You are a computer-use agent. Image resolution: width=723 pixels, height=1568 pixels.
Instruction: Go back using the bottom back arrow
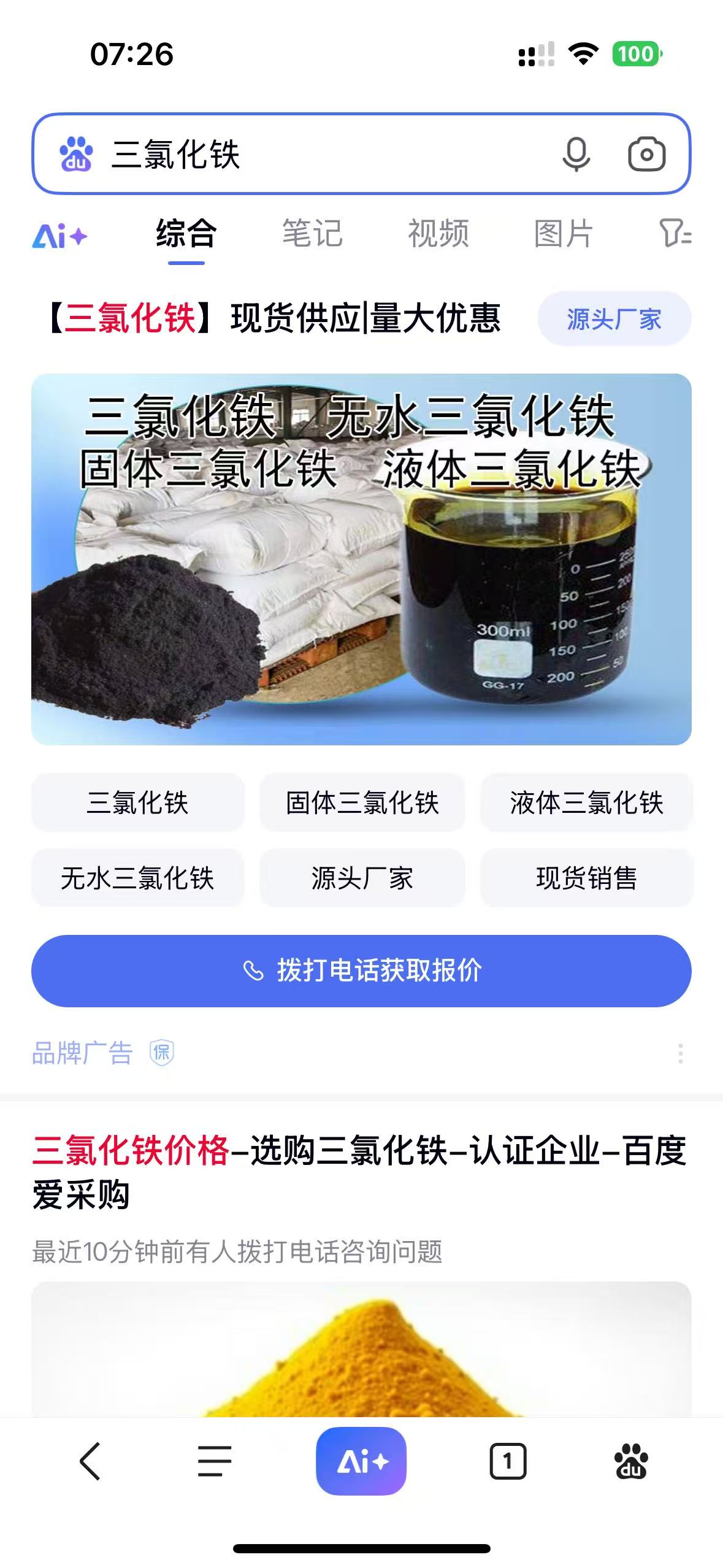tap(90, 1461)
